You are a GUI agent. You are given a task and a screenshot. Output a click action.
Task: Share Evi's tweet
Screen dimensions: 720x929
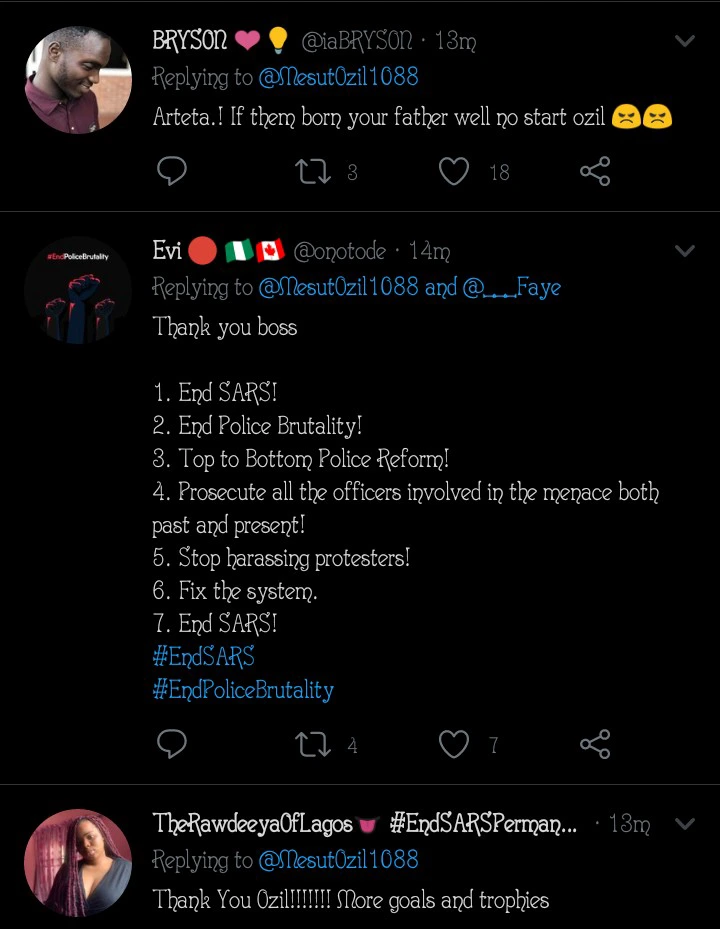595,744
